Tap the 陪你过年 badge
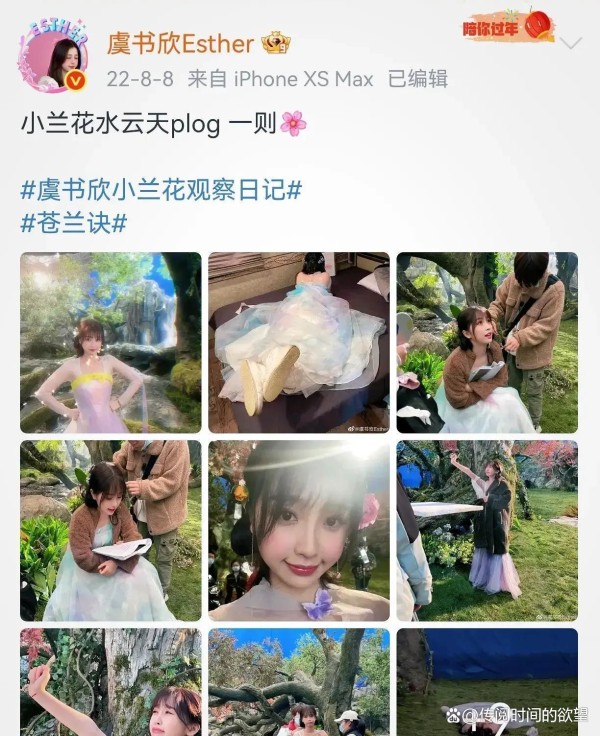Viewport: 600px width, 736px height. (507, 27)
